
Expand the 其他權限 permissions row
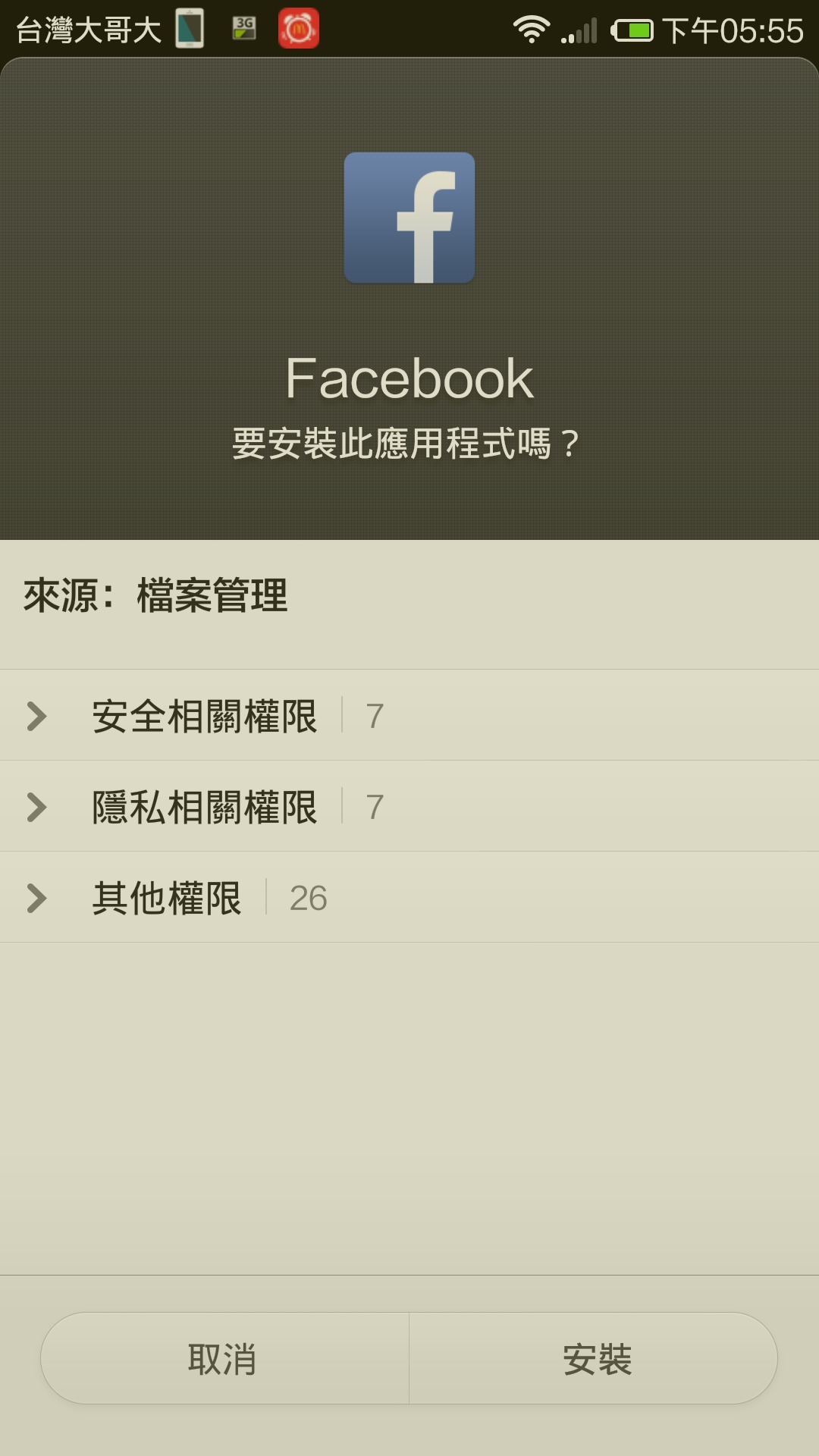pyautogui.click(x=409, y=897)
